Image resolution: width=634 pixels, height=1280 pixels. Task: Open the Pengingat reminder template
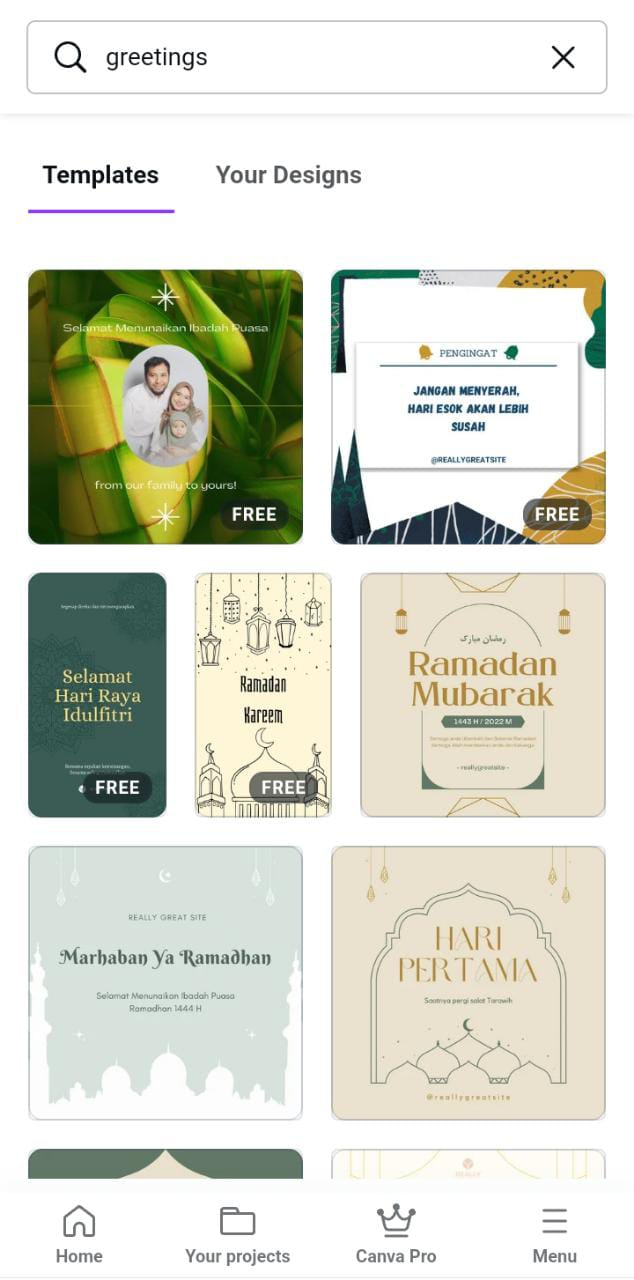(468, 407)
